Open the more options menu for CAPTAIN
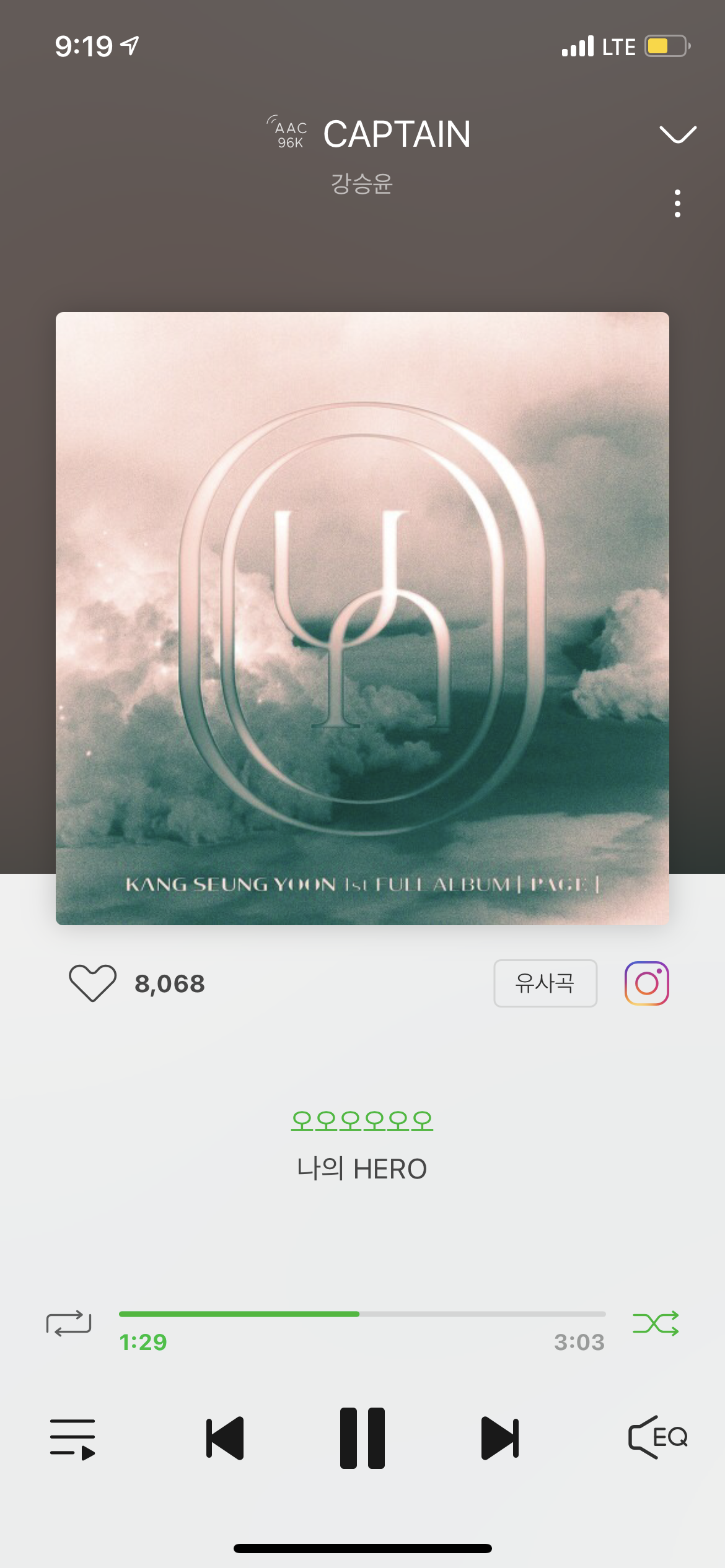This screenshot has width=725, height=1568. (678, 204)
